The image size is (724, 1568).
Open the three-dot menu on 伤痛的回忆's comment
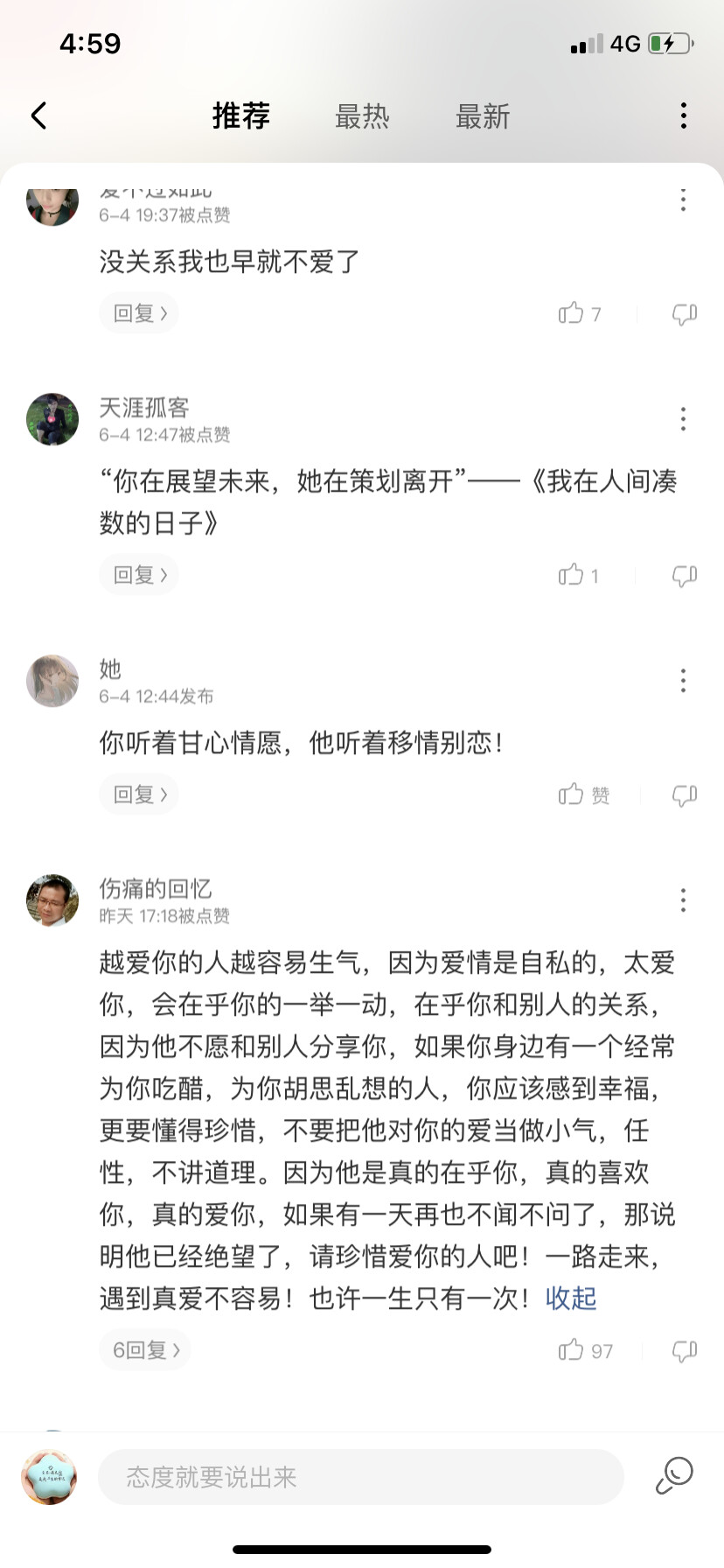coord(683,899)
